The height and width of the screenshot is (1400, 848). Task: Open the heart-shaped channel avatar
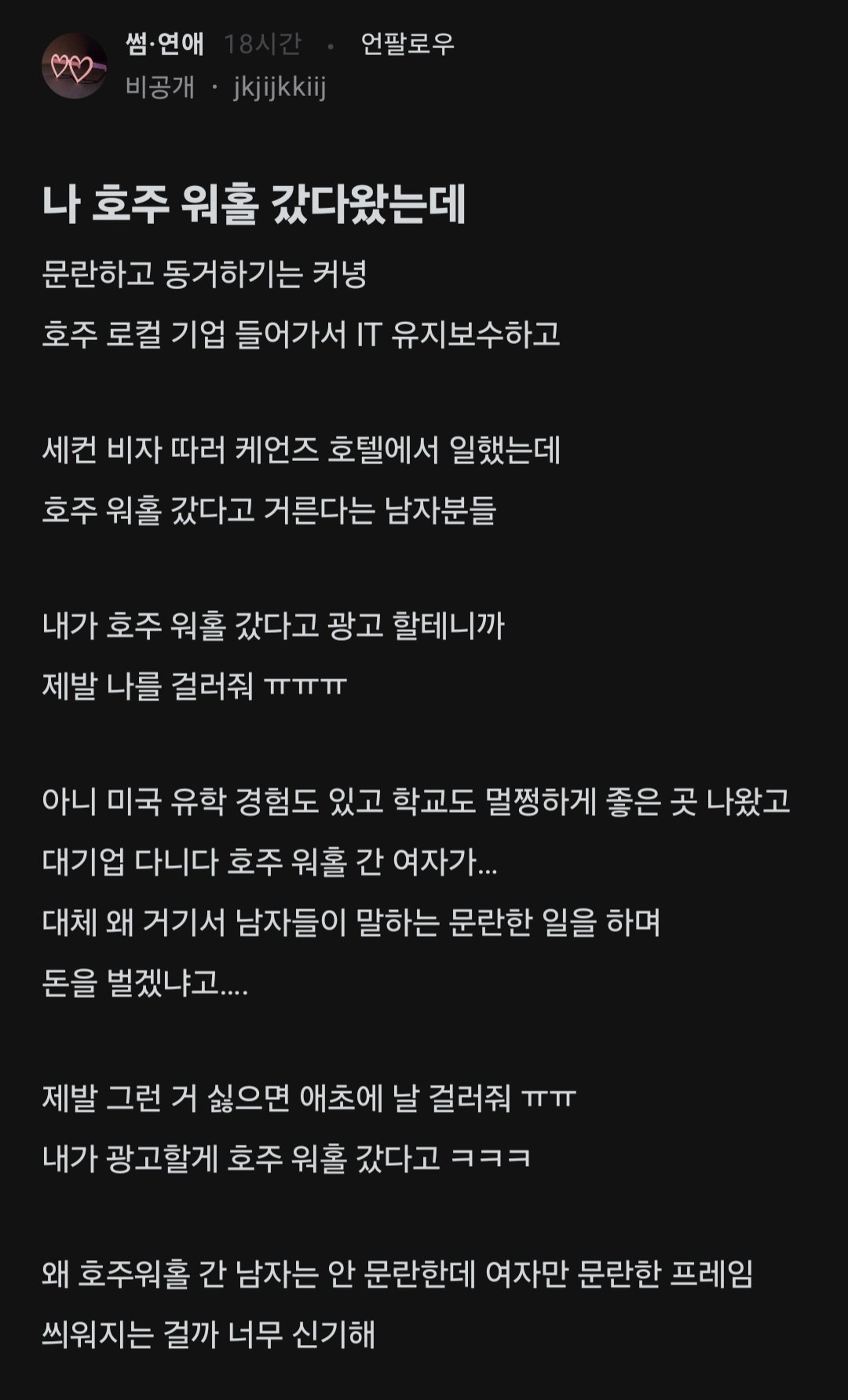(x=73, y=67)
